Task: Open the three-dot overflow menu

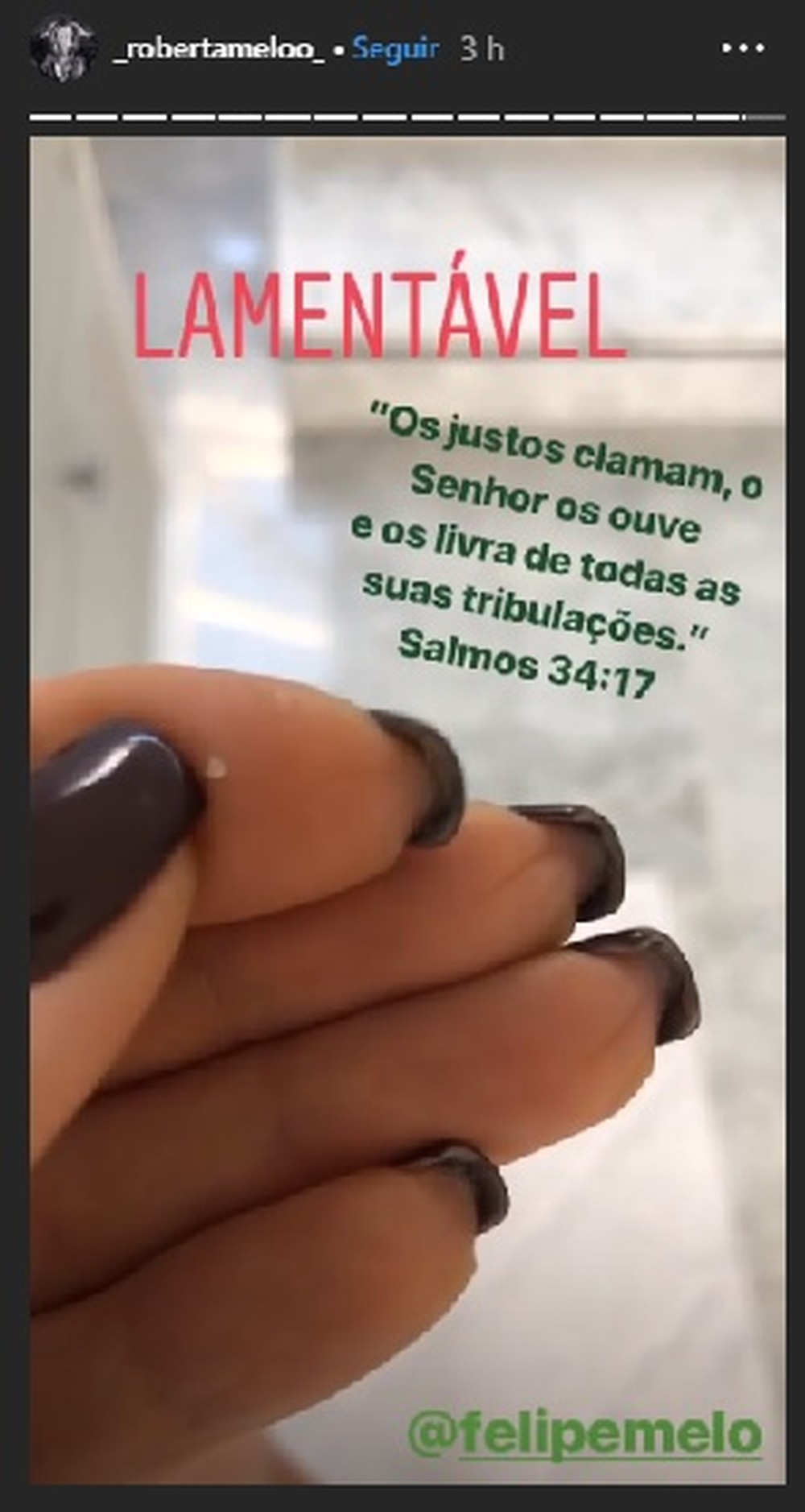Action: tap(741, 49)
